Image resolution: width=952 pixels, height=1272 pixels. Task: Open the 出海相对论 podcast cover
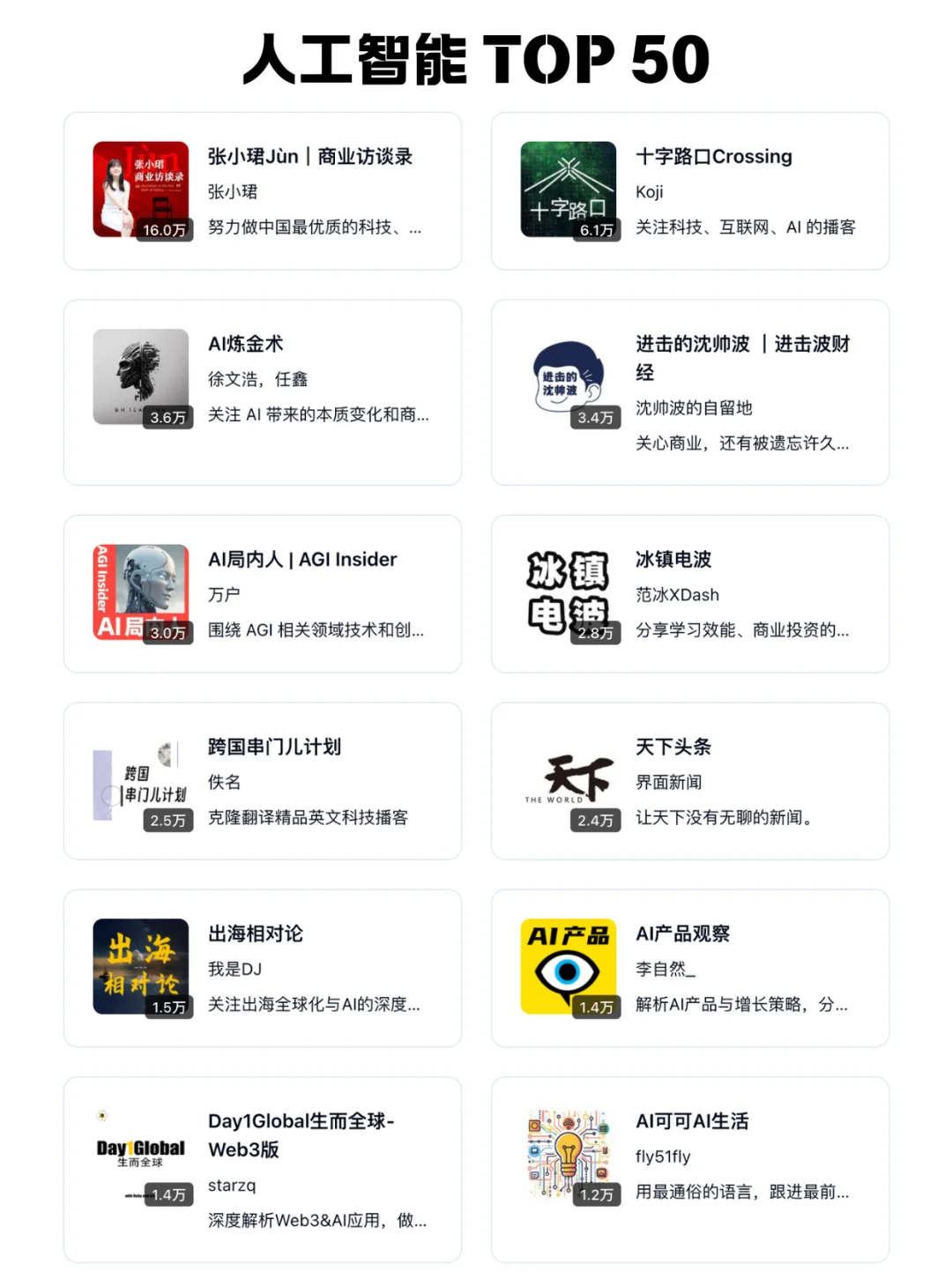141,967
